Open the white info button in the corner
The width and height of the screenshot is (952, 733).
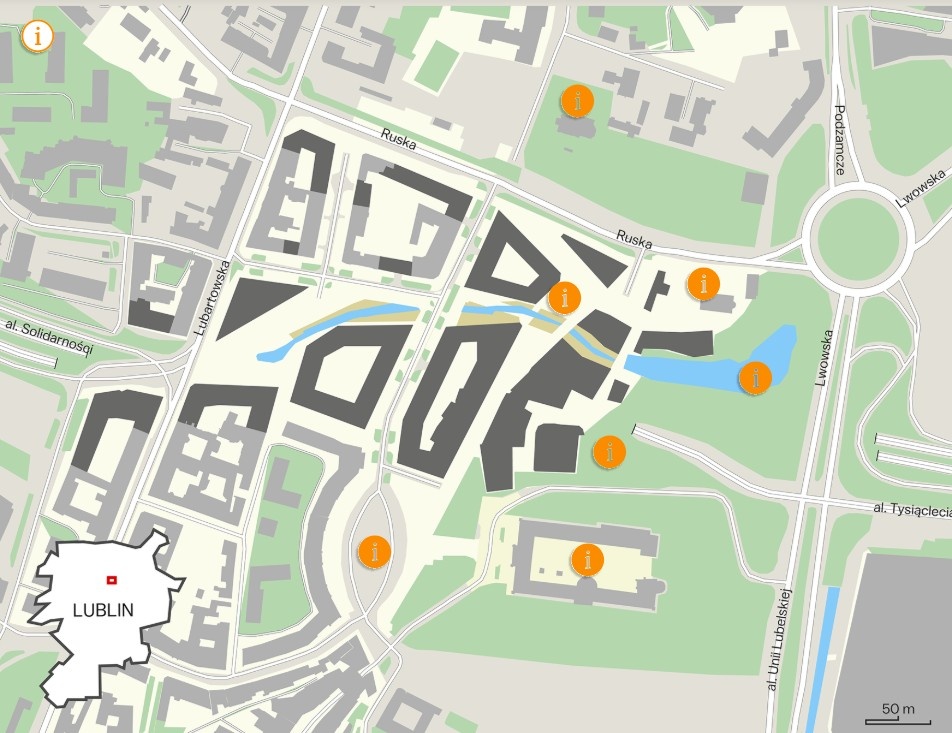(38, 36)
